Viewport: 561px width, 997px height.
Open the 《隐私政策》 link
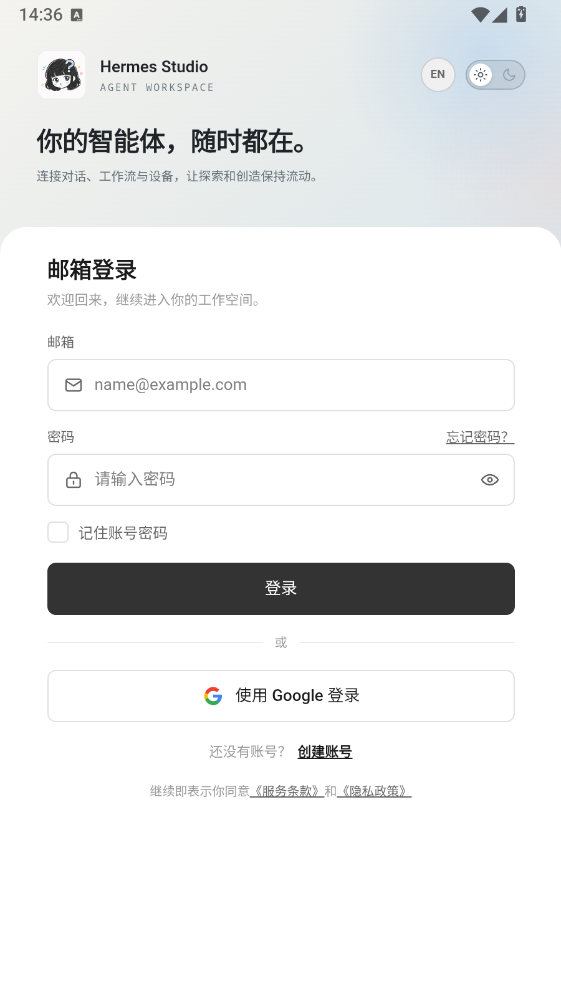point(374,791)
